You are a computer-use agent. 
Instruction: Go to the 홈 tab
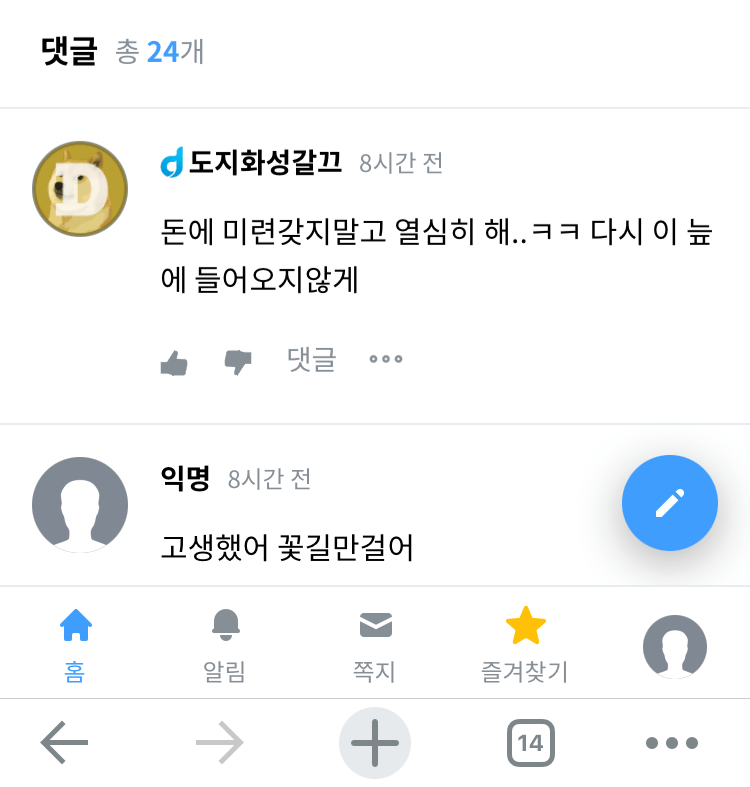[x=75, y=645]
